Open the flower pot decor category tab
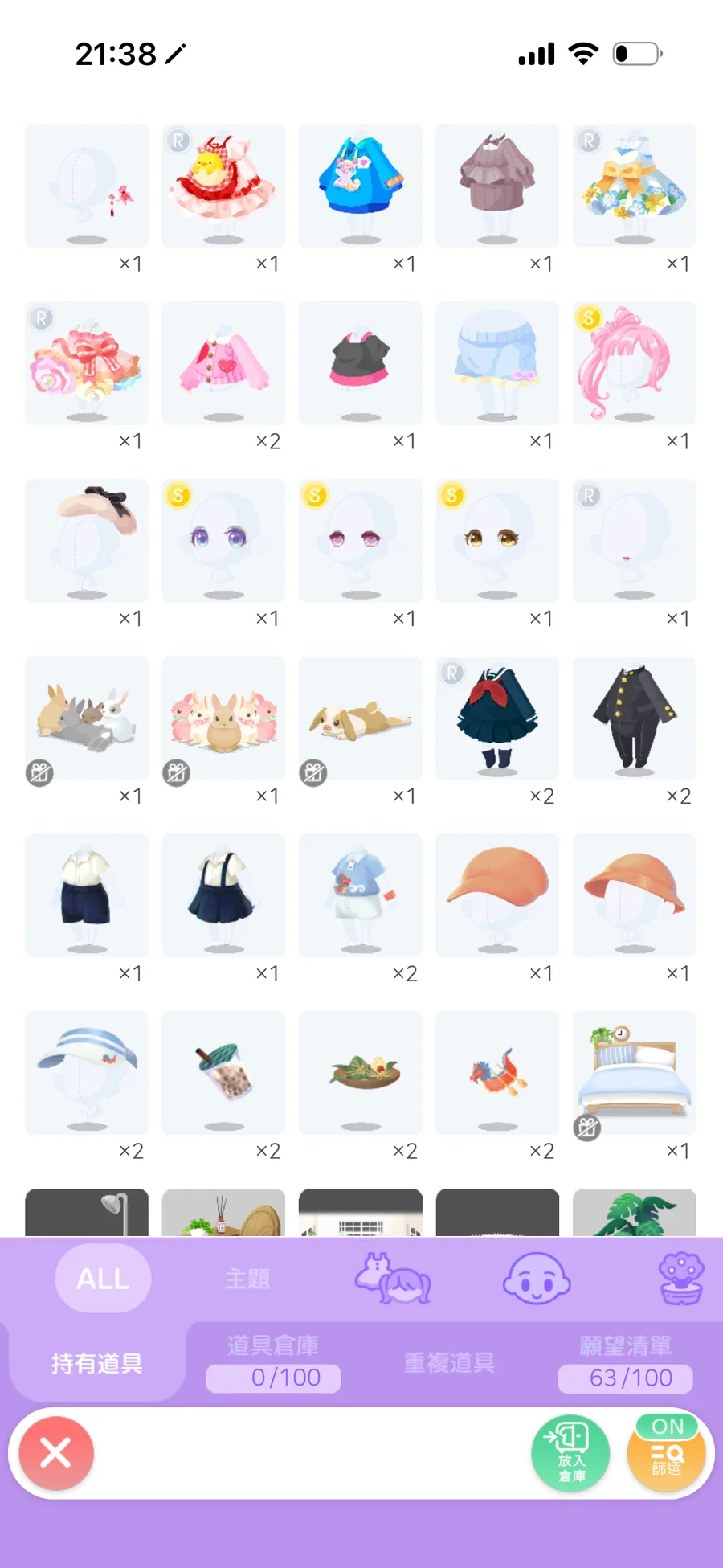 click(680, 1279)
